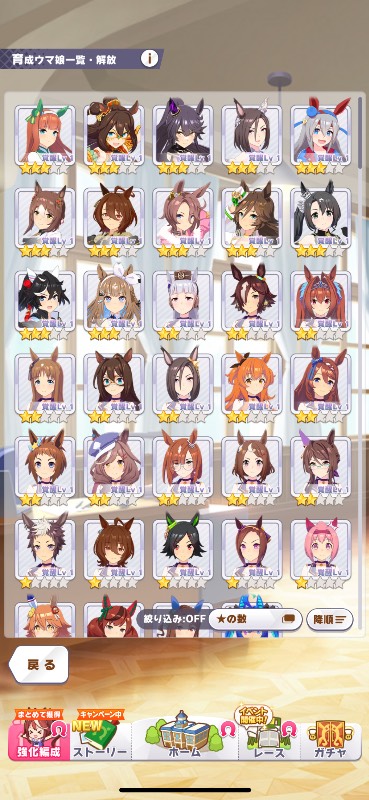Select the white-haired girl with a brown cap
The height and width of the screenshot is (800, 369).
coord(183,303)
